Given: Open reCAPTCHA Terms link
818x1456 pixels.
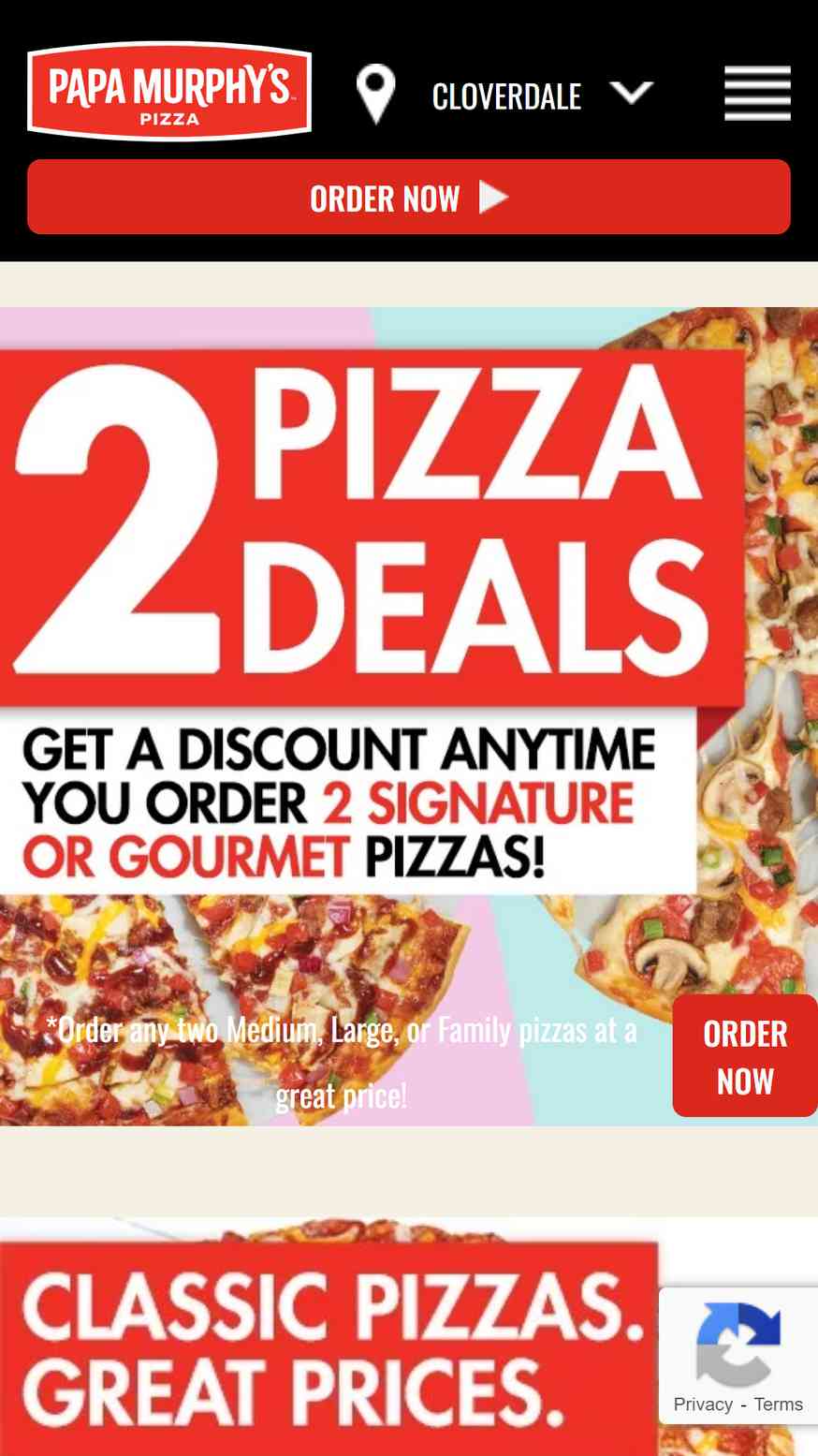Looking at the screenshot, I should [x=779, y=1404].
